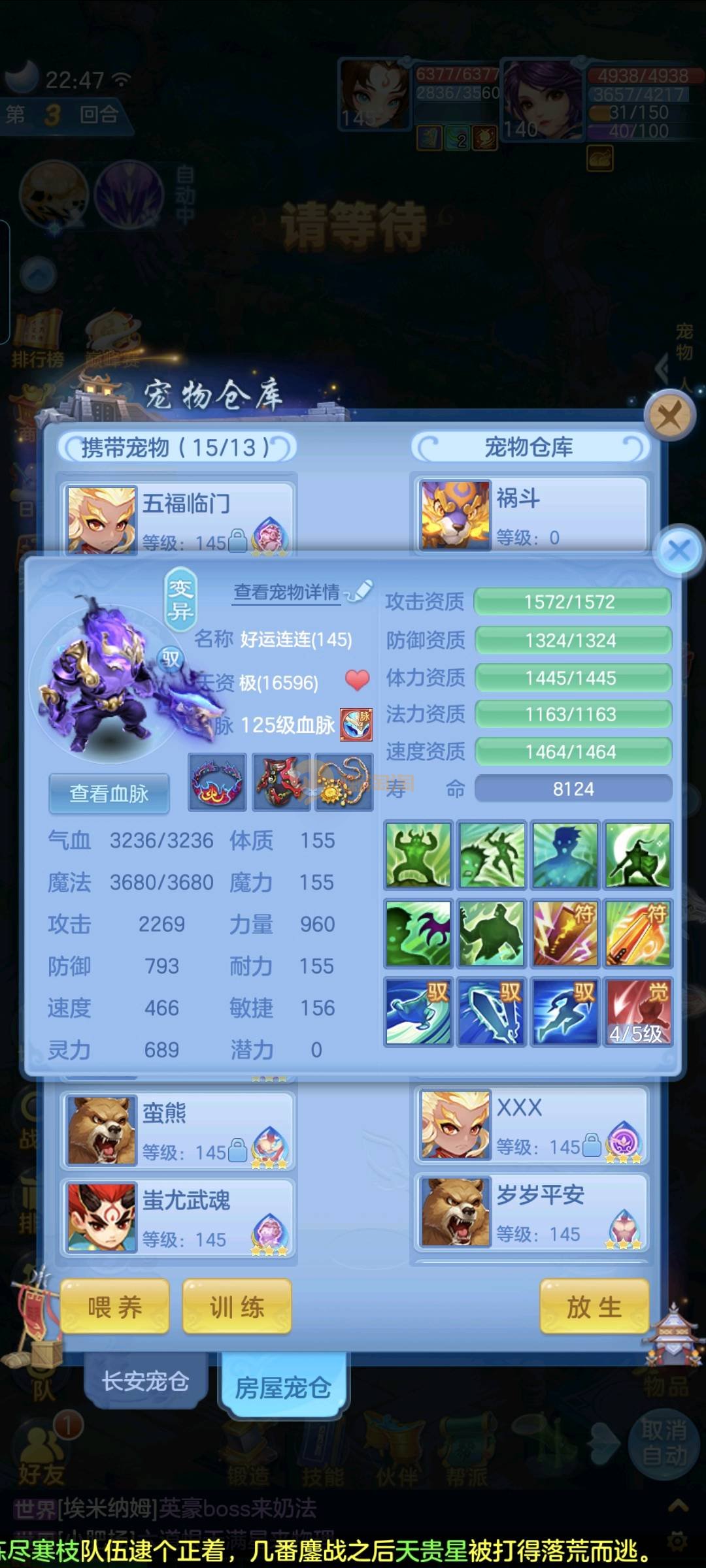
Task: Switch to the 长安宠仓 tab
Action: pyautogui.click(x=145, y=1380)
